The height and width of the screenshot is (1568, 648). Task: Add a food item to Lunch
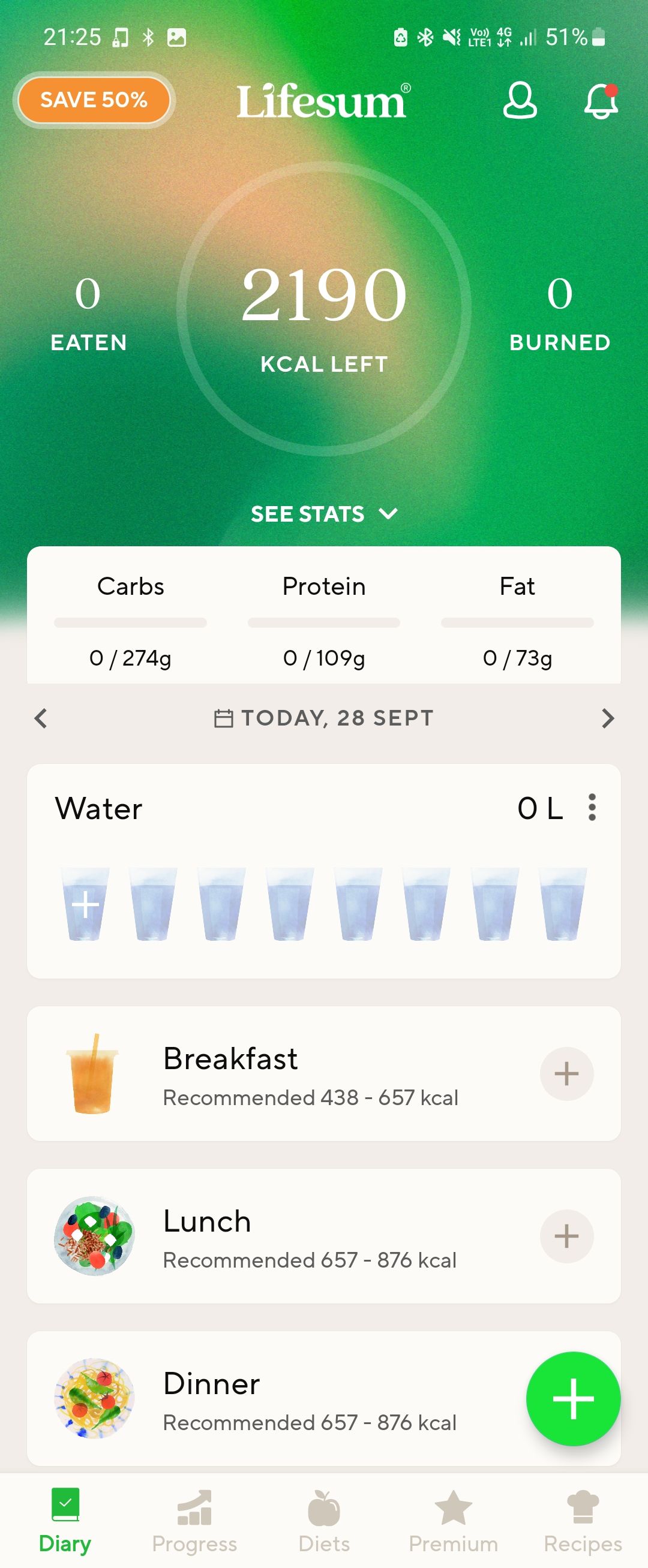point(566,1236)
